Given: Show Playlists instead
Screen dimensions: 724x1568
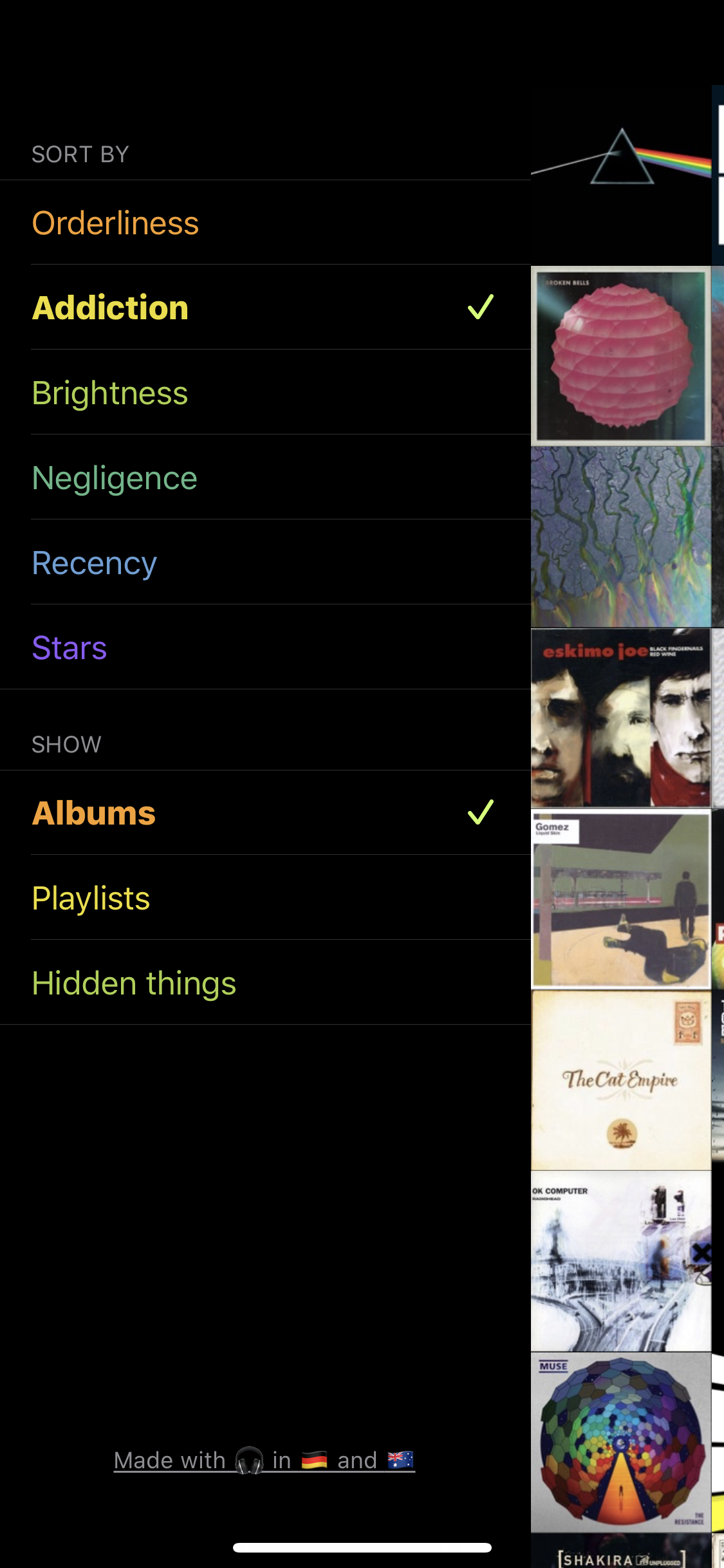Looking at the screenshot, I should [265, 898].
